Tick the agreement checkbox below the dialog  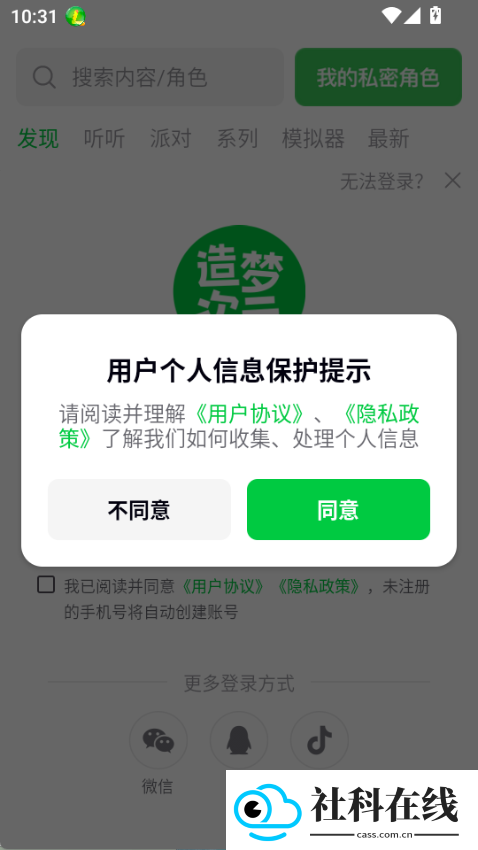point(46,585)
